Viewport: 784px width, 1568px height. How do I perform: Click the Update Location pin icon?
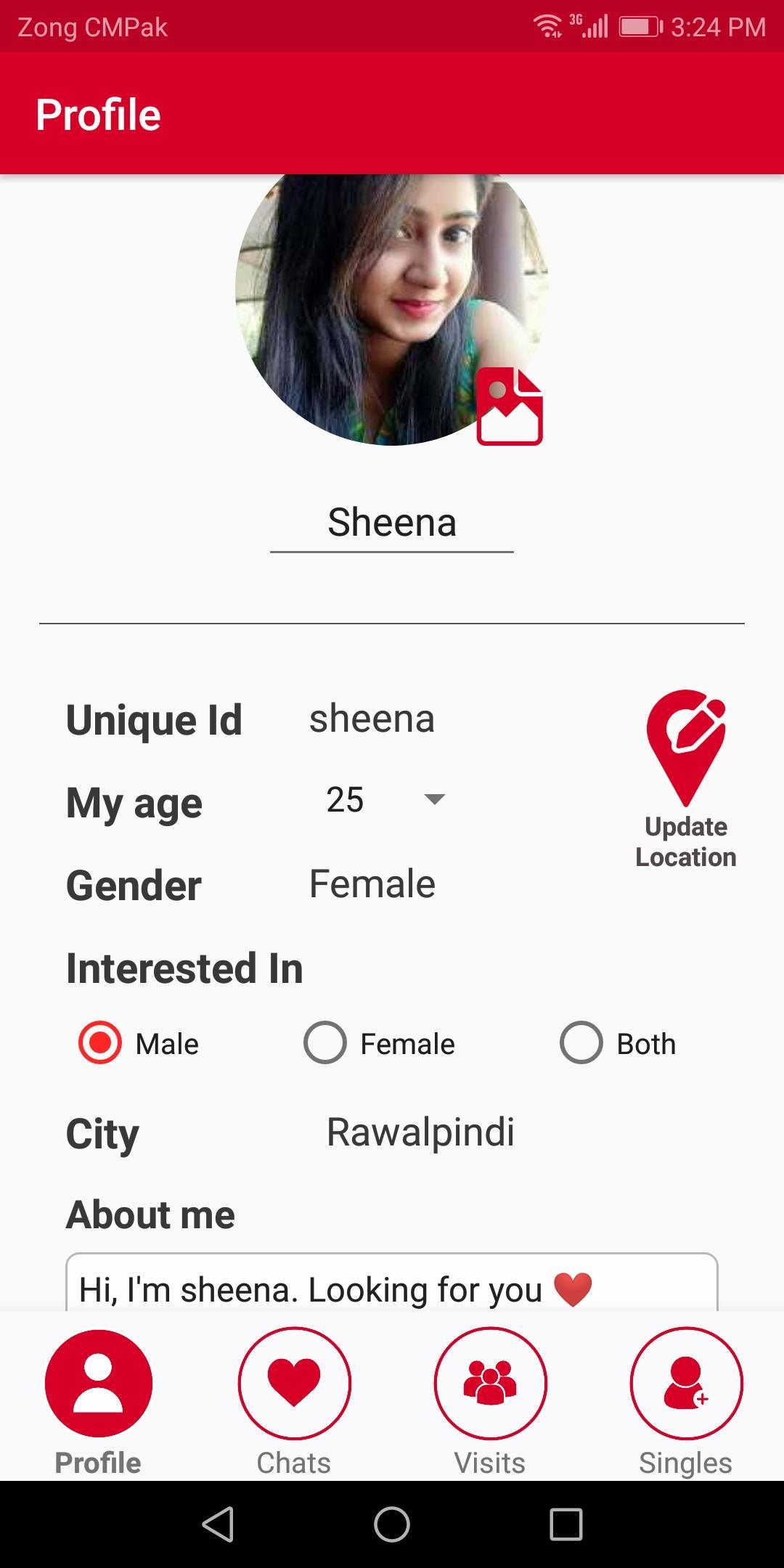685,748
